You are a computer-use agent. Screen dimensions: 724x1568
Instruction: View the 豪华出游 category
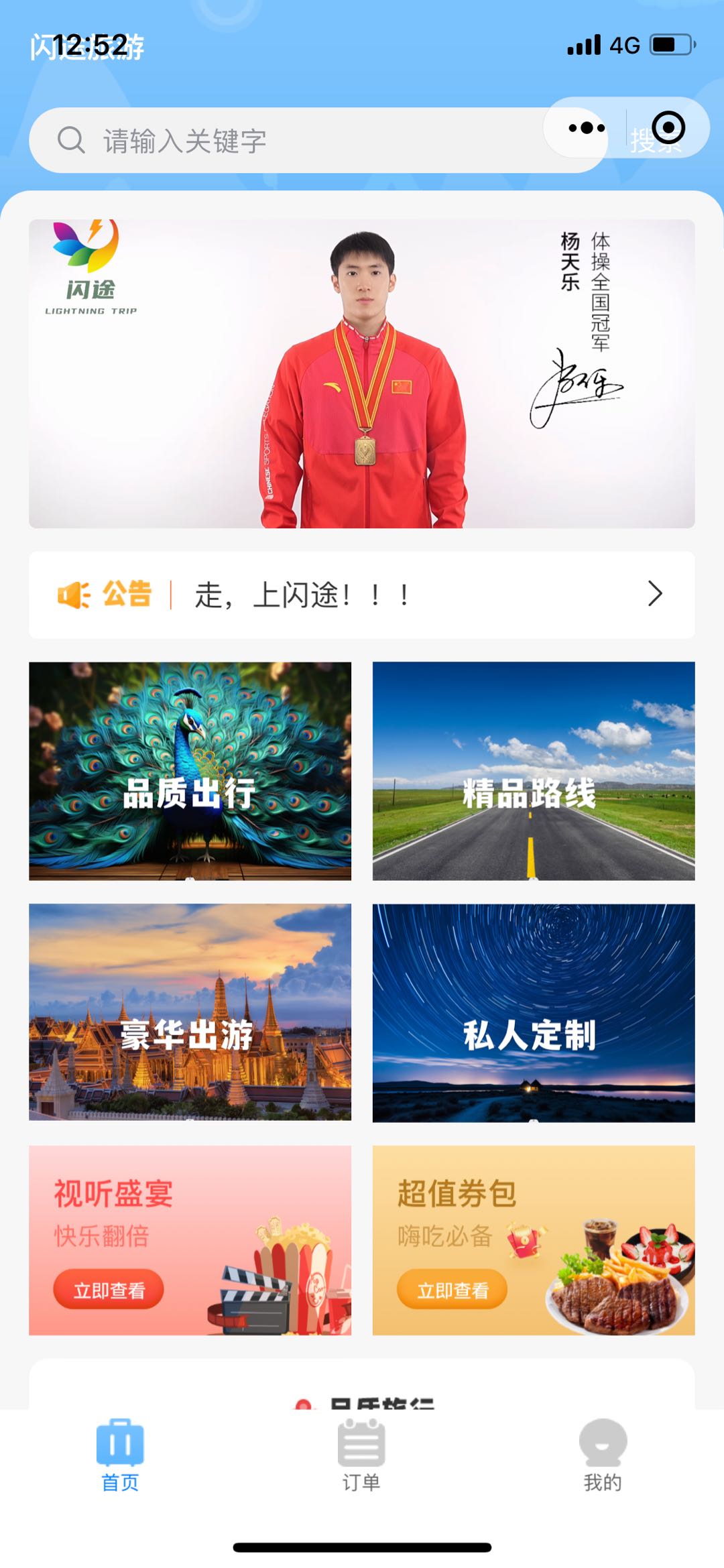[190, 1012]
